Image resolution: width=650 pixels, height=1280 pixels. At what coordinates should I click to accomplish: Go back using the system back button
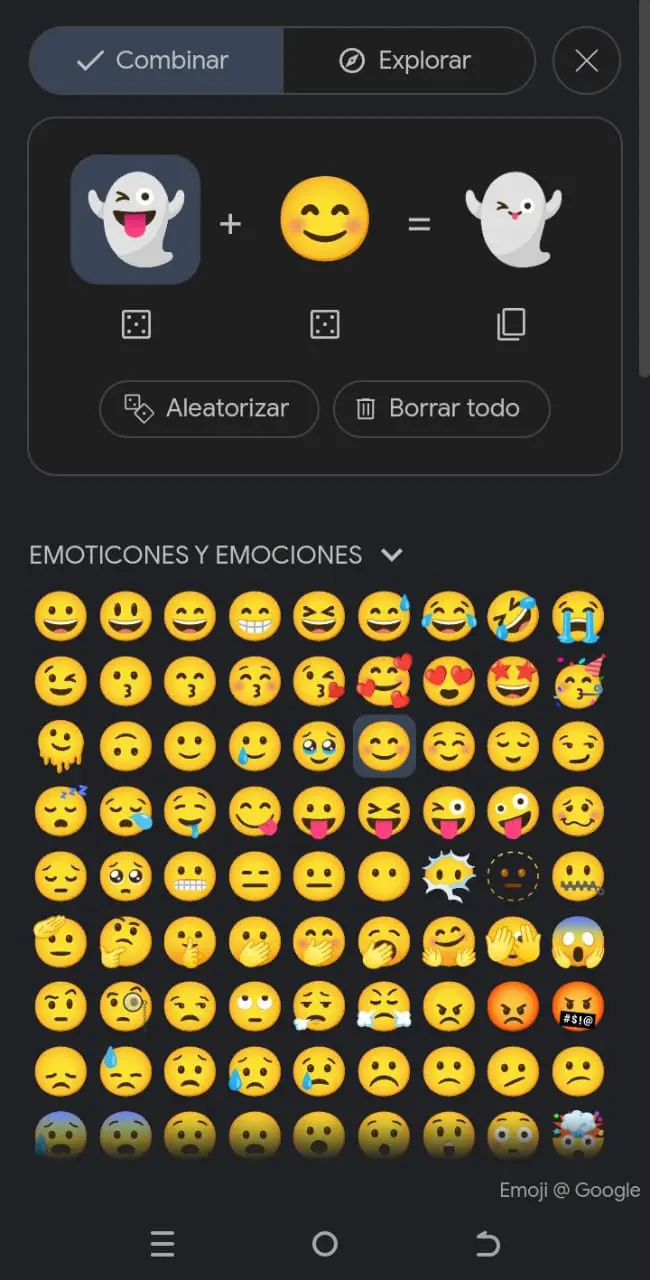pyautogui.click(x=487, y=1244)
